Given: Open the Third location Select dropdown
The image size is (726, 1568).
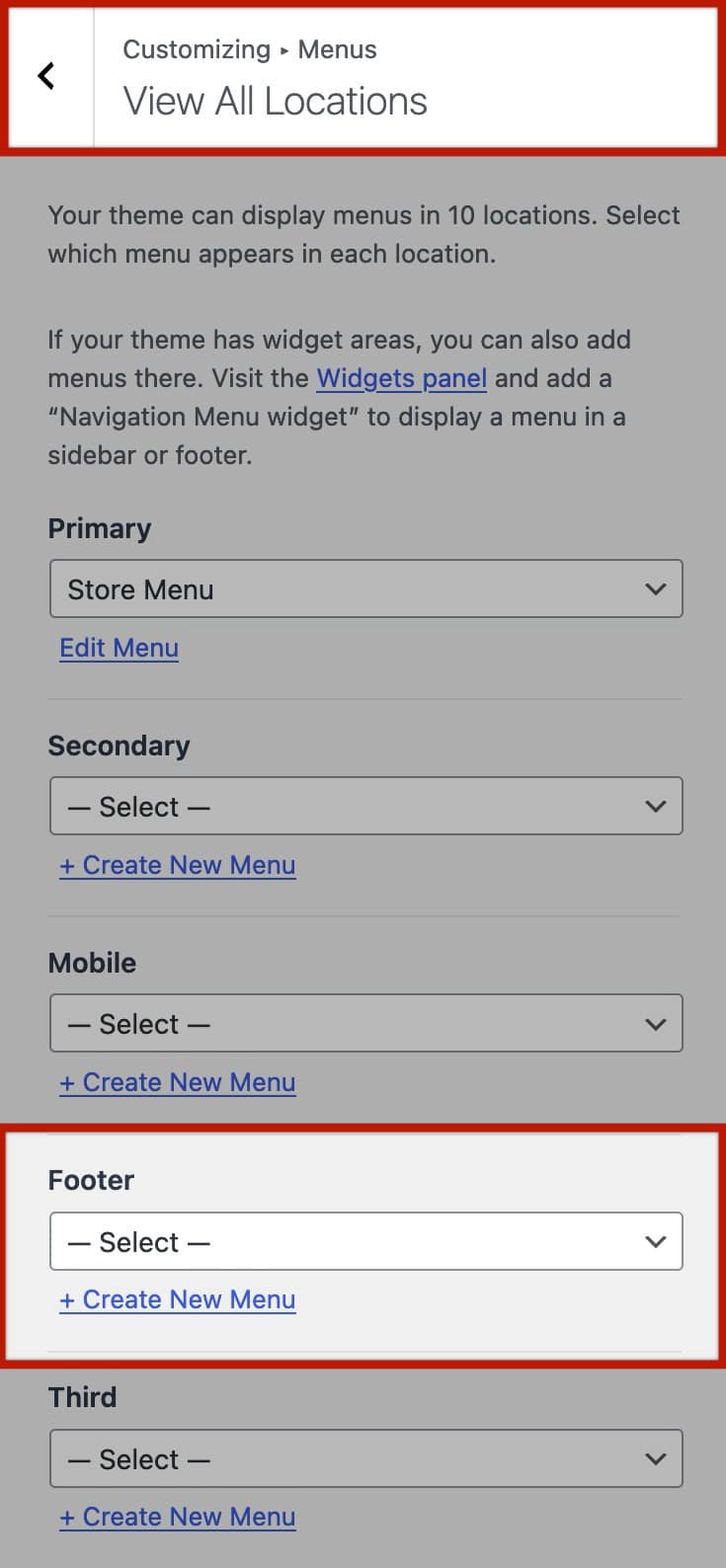Looking at the screenshot, I should click(x=365, y=1458).
